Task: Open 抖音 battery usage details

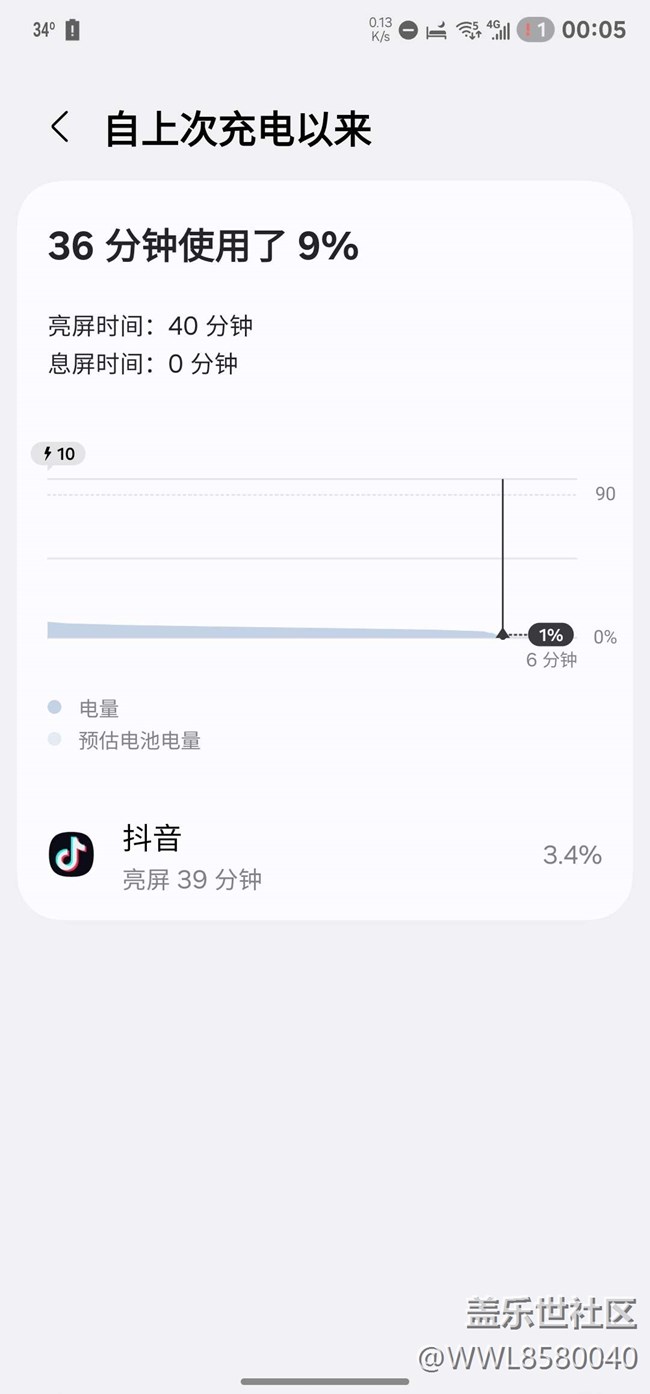Action: point(325,856)
